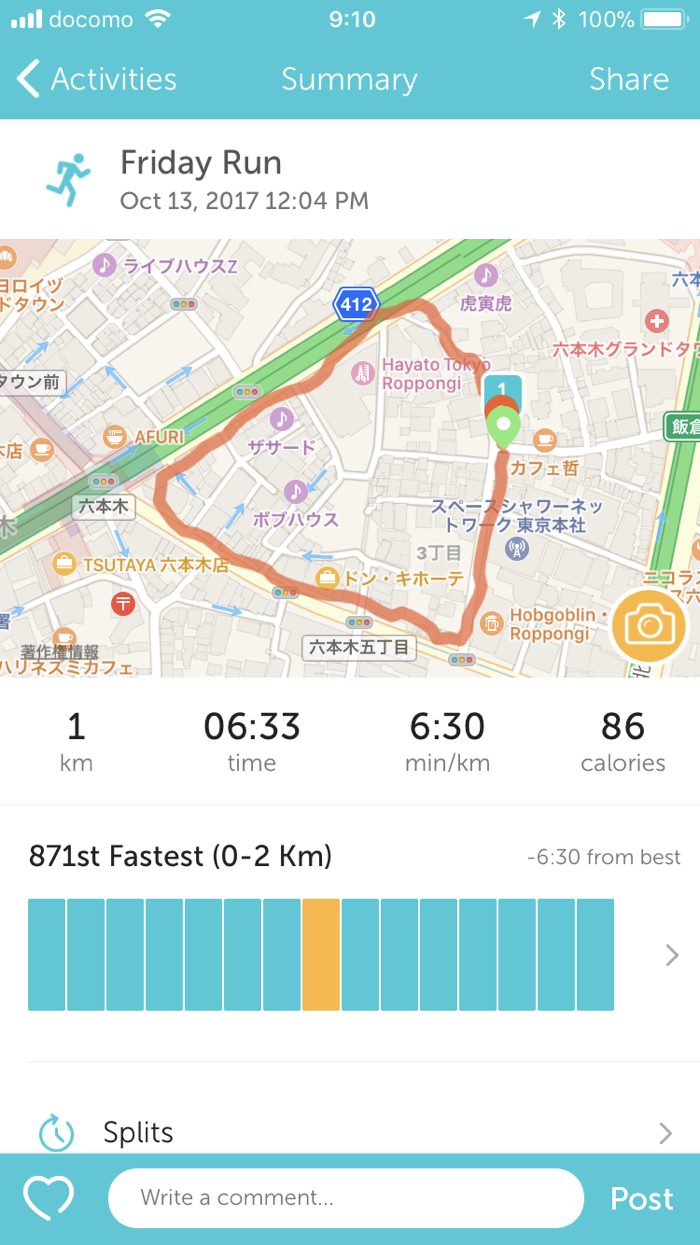Viewport: 700px width, 1245px height.
Task: Expand the 871st Fastest comparison chevron
Action: (671, 955)
